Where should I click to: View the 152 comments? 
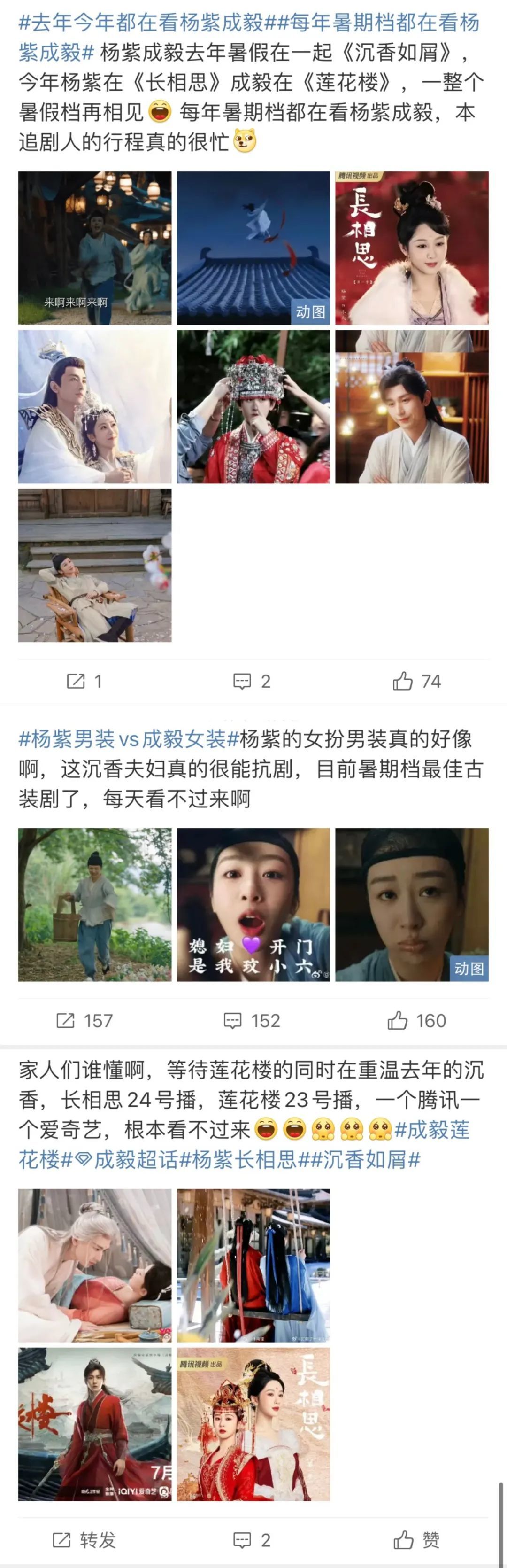252,1021
